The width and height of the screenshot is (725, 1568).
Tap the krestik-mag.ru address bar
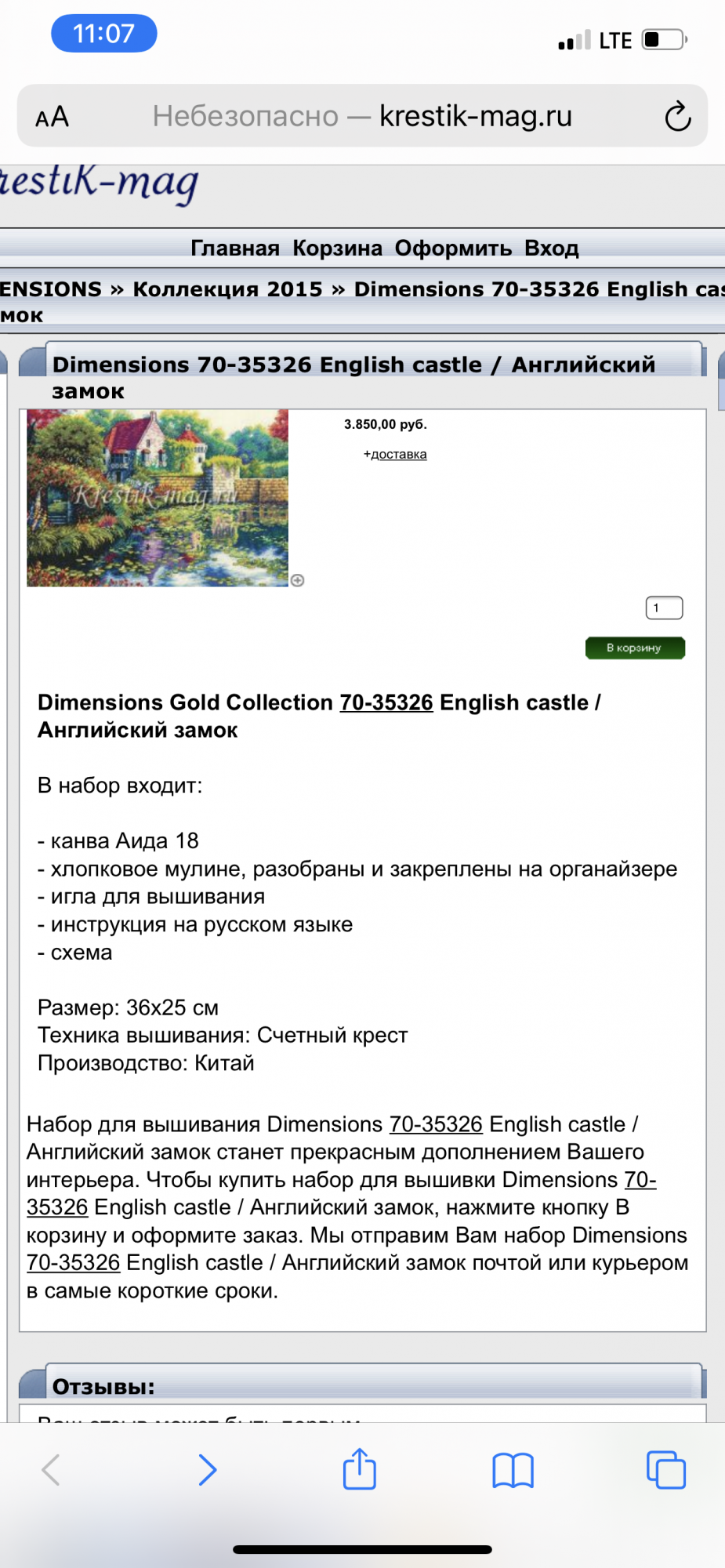(x=362, y=116)
